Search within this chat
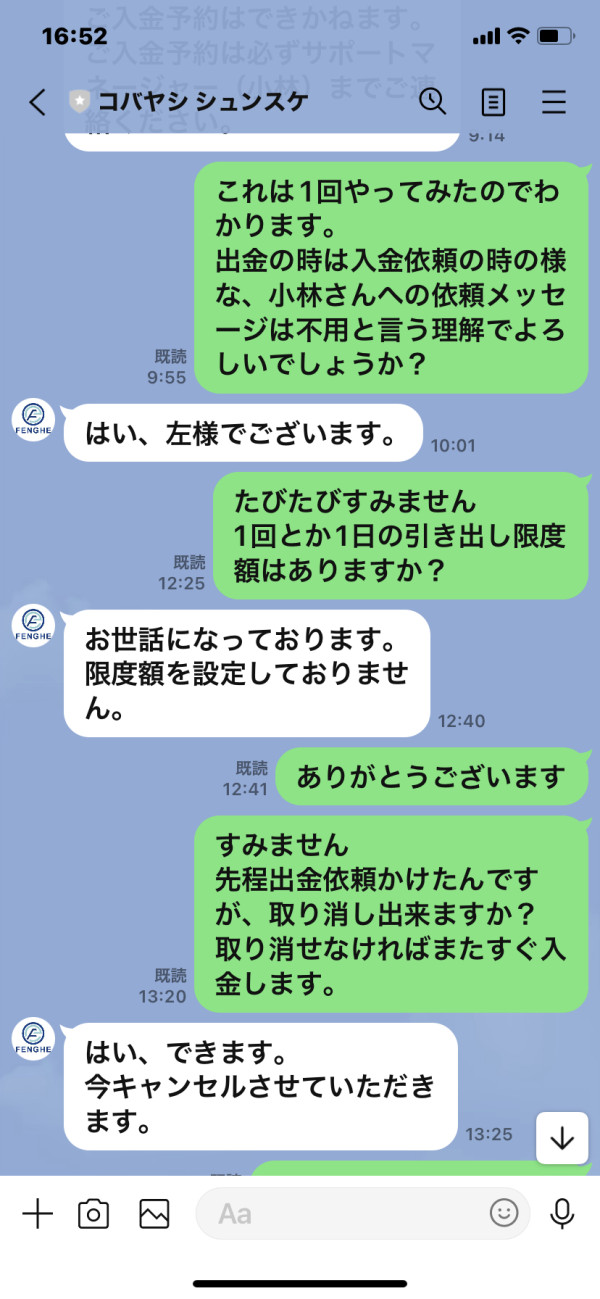 pyautogui.click(x=432, y=102)
